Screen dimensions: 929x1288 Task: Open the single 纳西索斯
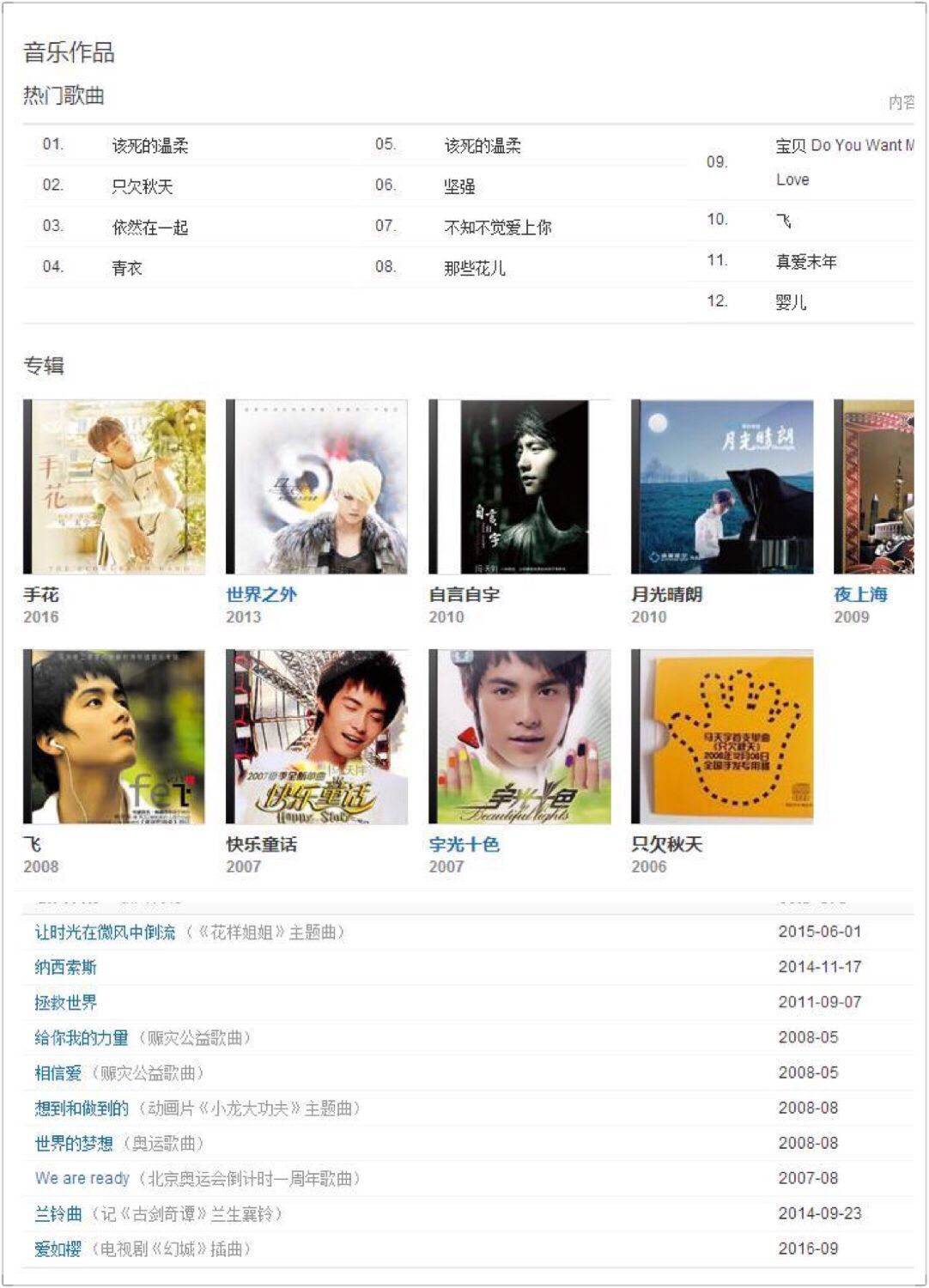[65, 968]
